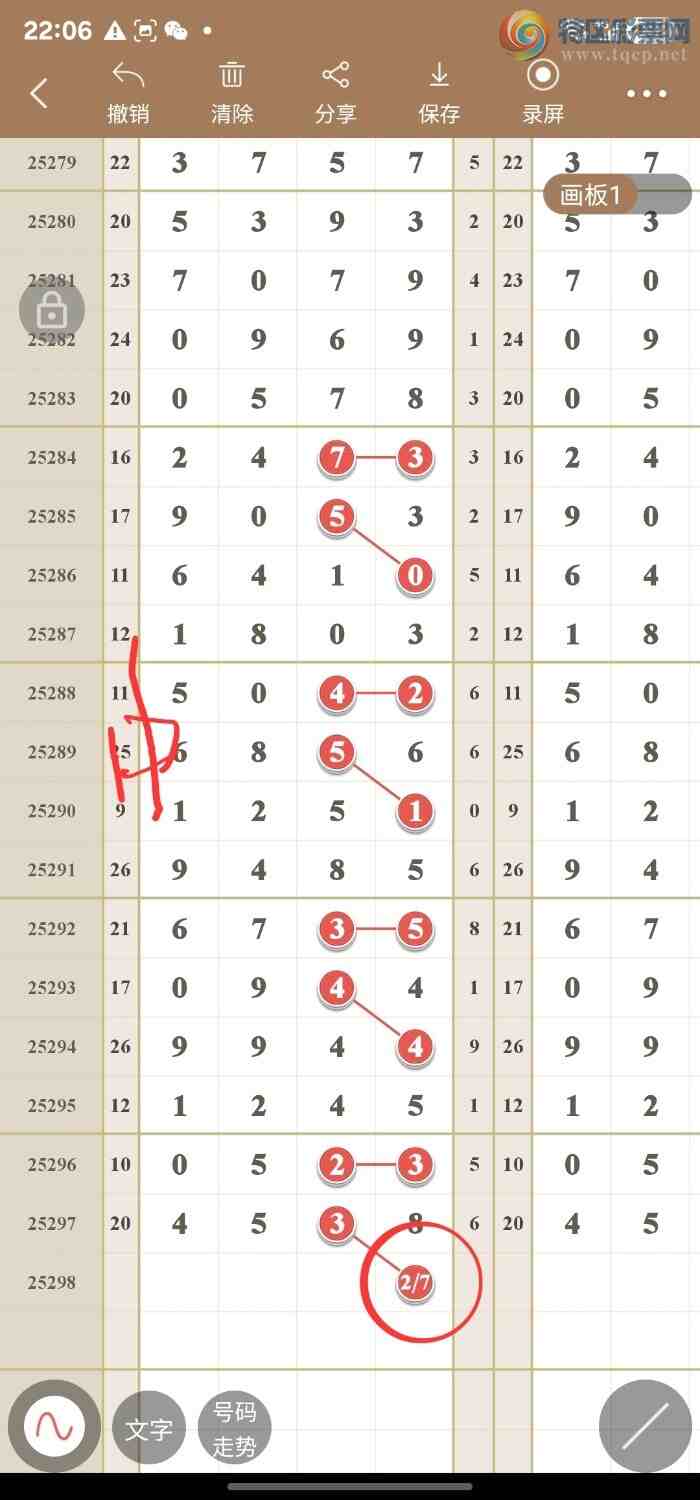Viewport: 700px width, 1500px height.
Task: Toggle the lock icon on the chart
Action: coord(51,312)
